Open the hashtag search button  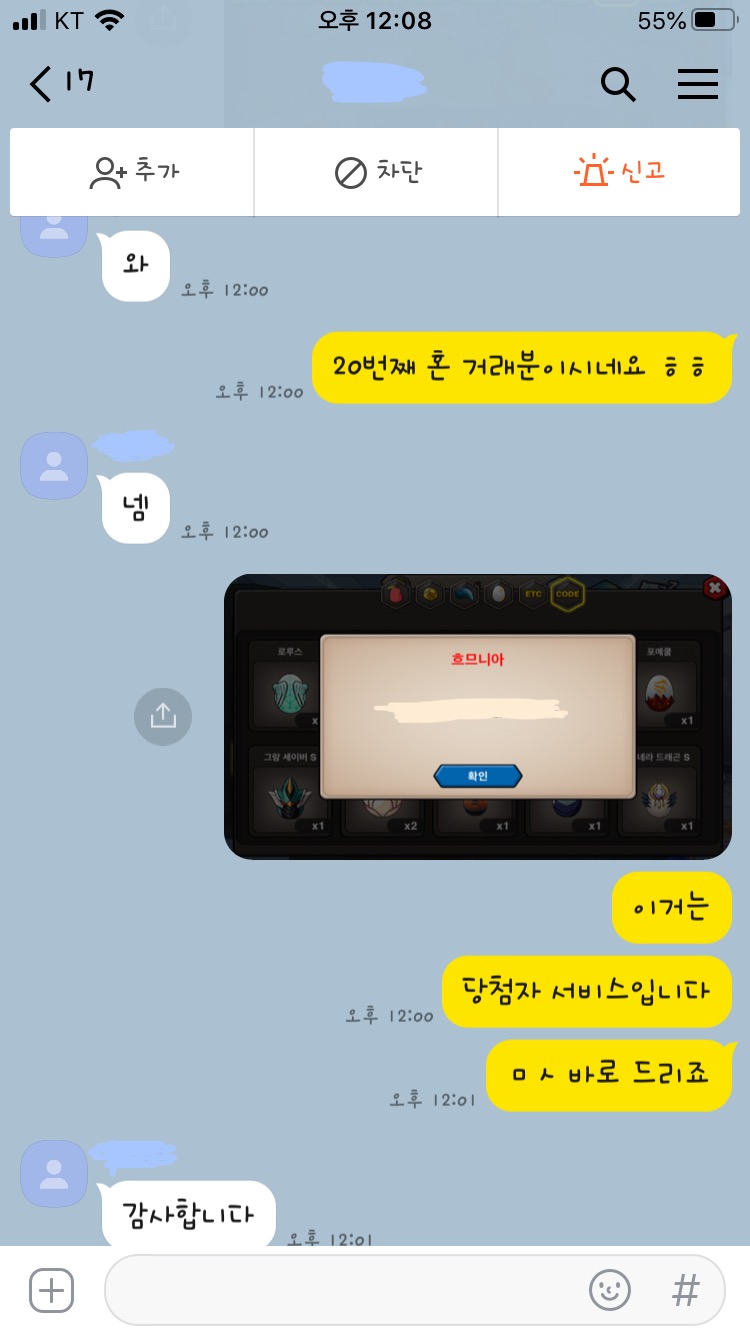[x=686, y=1290]
